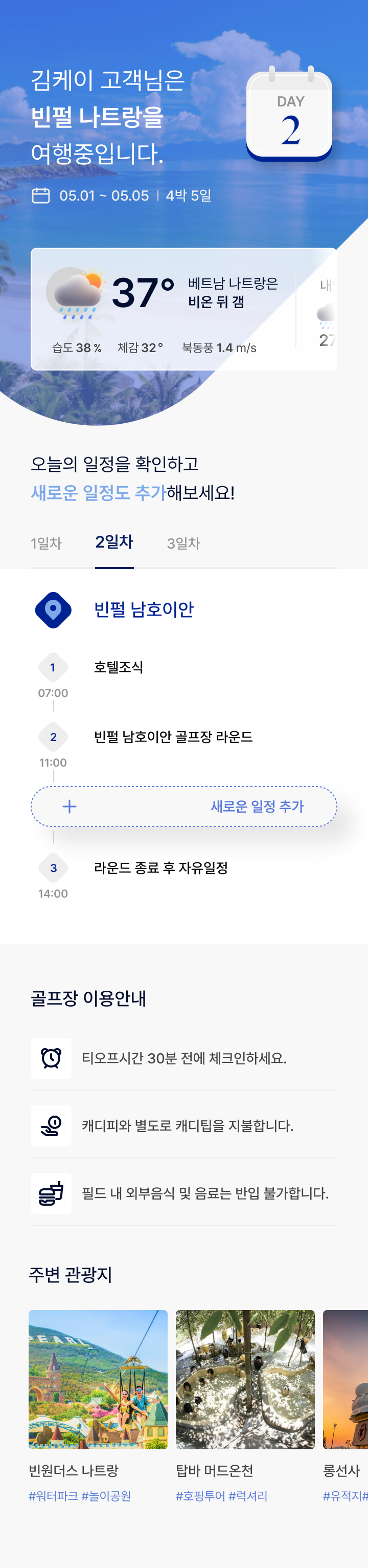Open the Nha Trang weather card
The image size is (368, 1568).
coord(164,309)
